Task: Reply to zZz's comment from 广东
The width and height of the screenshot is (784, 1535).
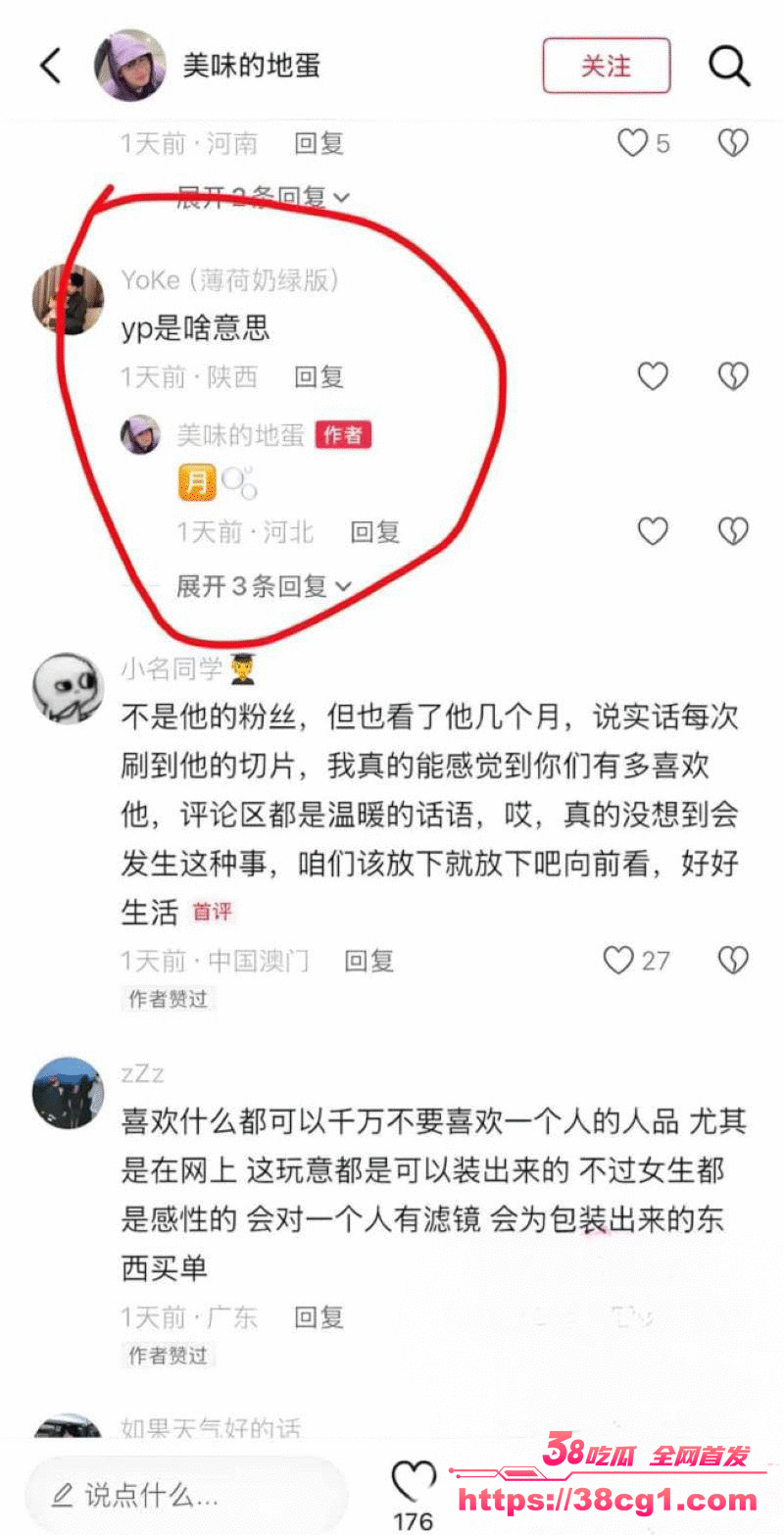Action: tap(318, 1316)
